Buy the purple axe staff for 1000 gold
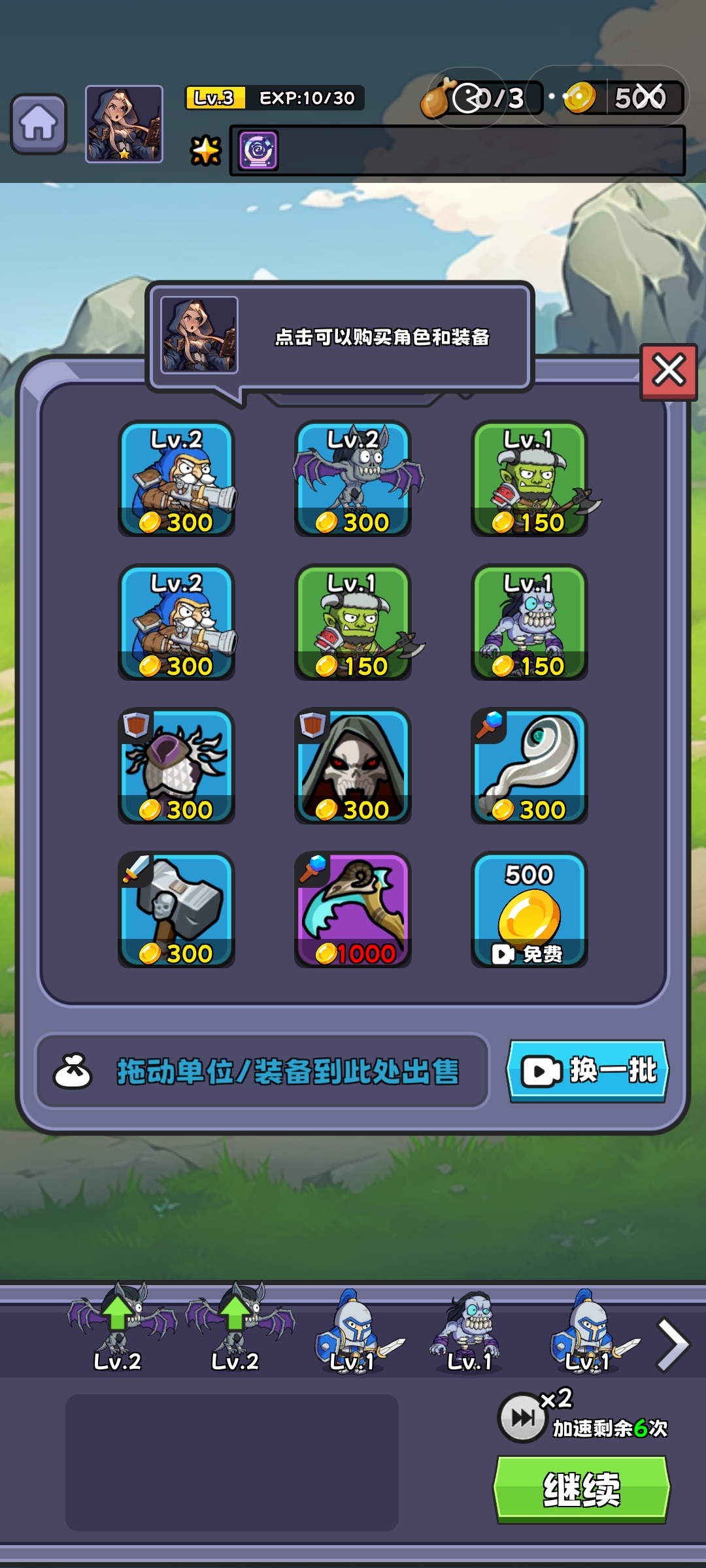The image size is (706, 1568). click(352, 909)
